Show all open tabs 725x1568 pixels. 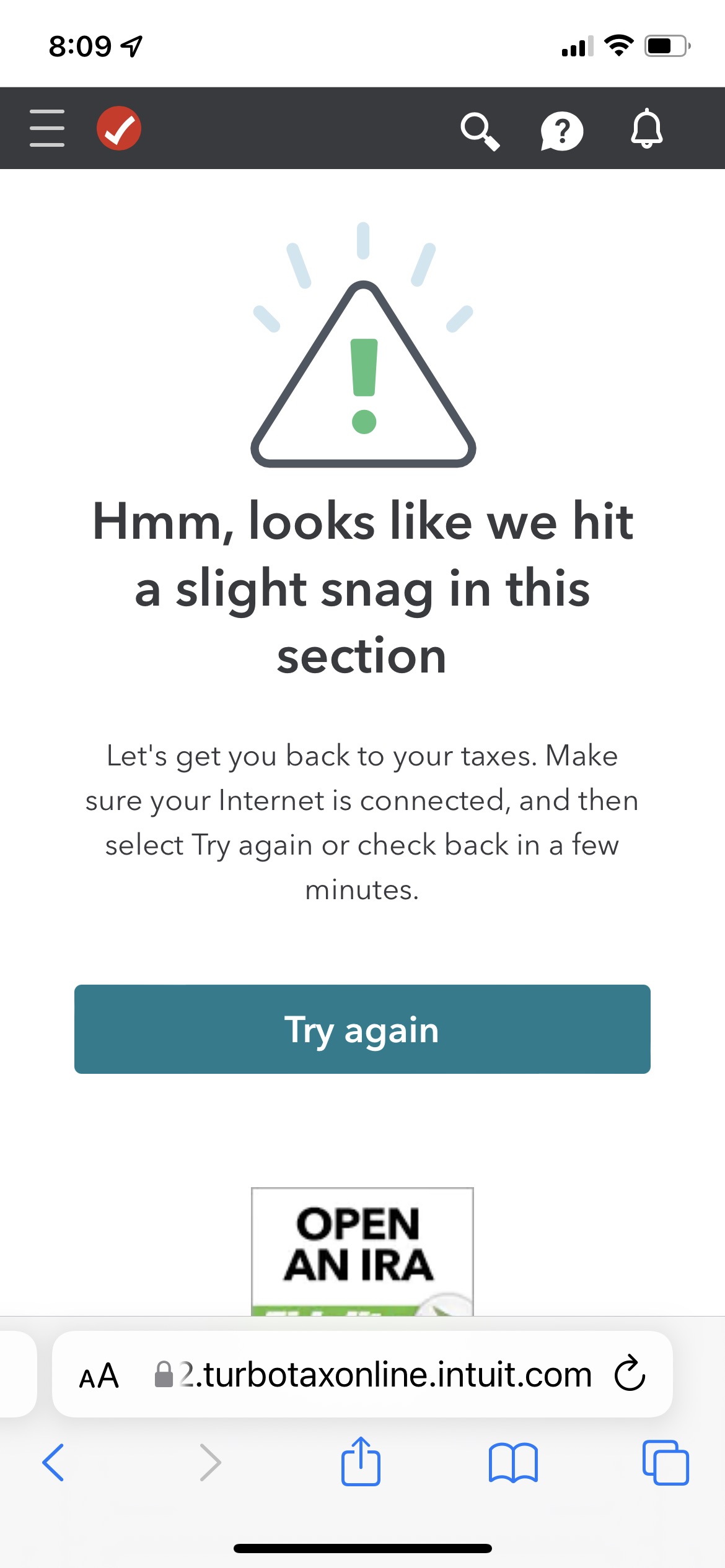666,1463
